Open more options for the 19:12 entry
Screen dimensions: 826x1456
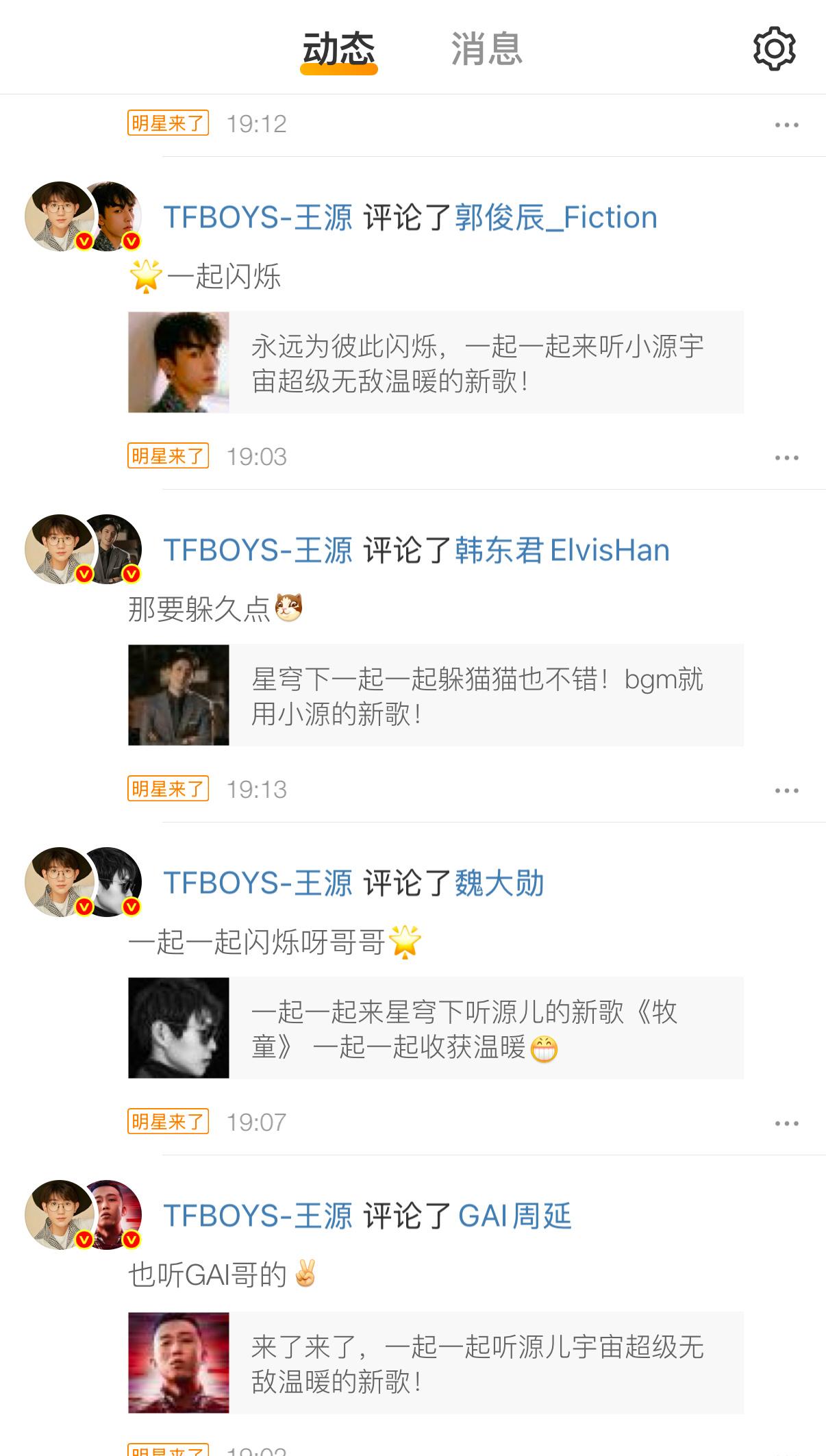(786, 125)
